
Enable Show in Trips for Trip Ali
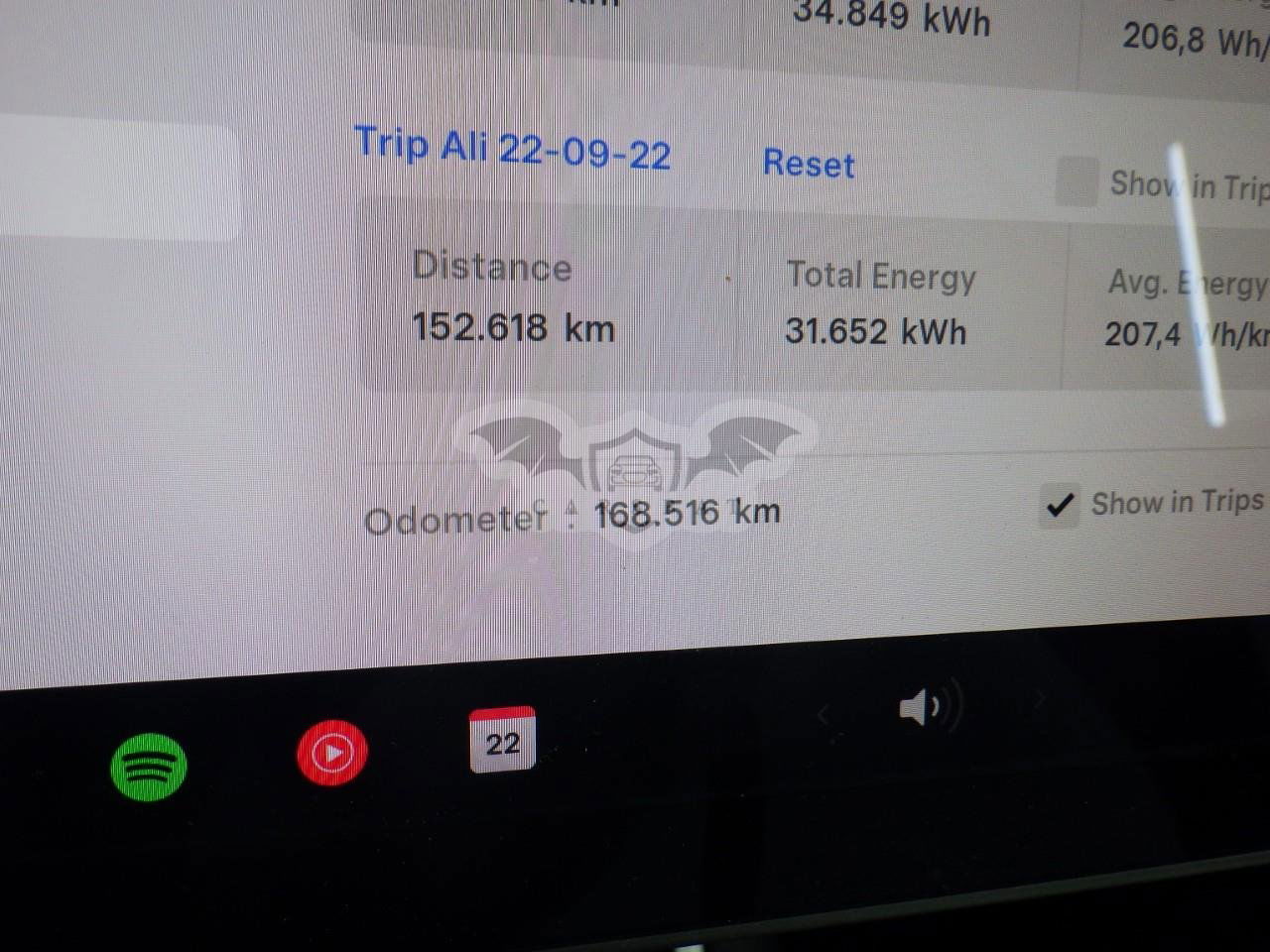(1077, 181)
